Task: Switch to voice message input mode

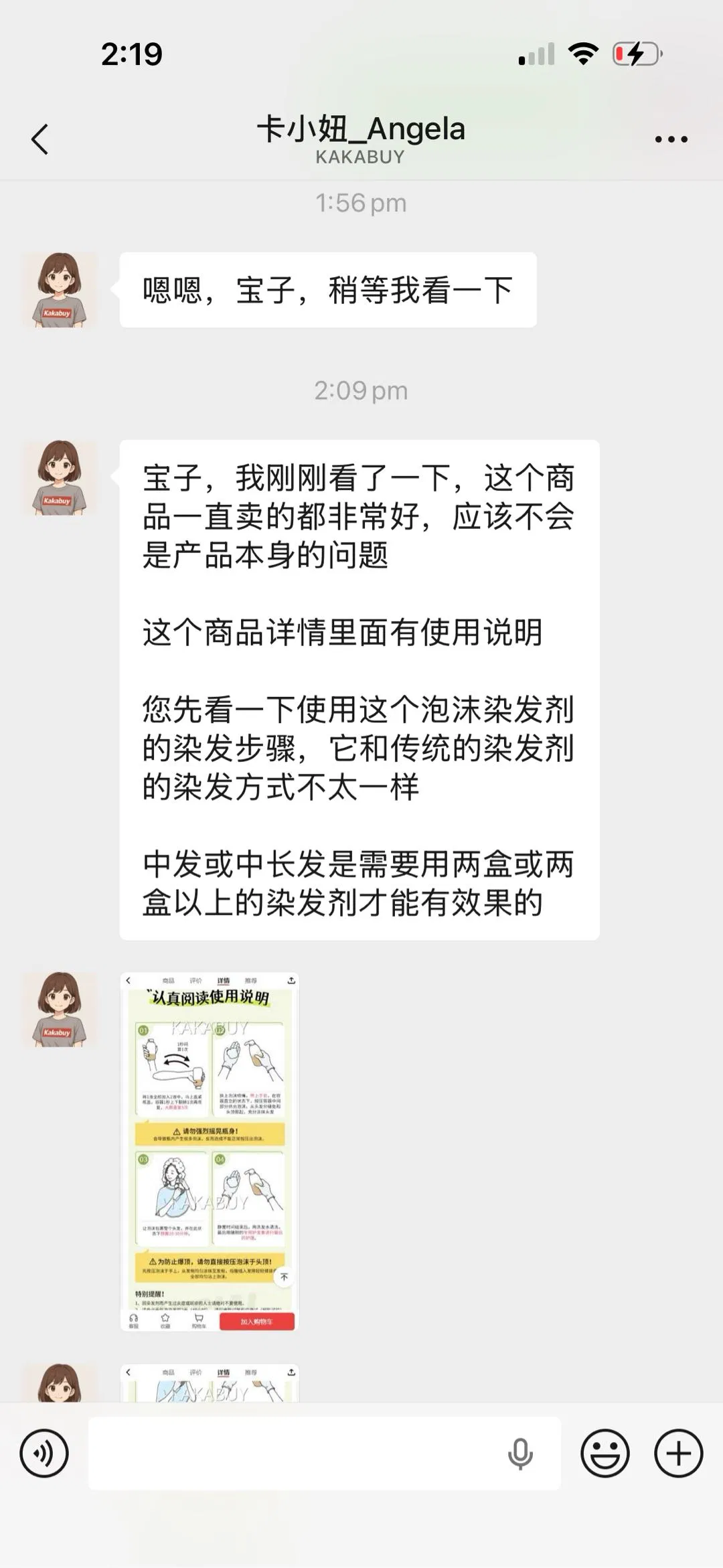Action: (44, 1454)
